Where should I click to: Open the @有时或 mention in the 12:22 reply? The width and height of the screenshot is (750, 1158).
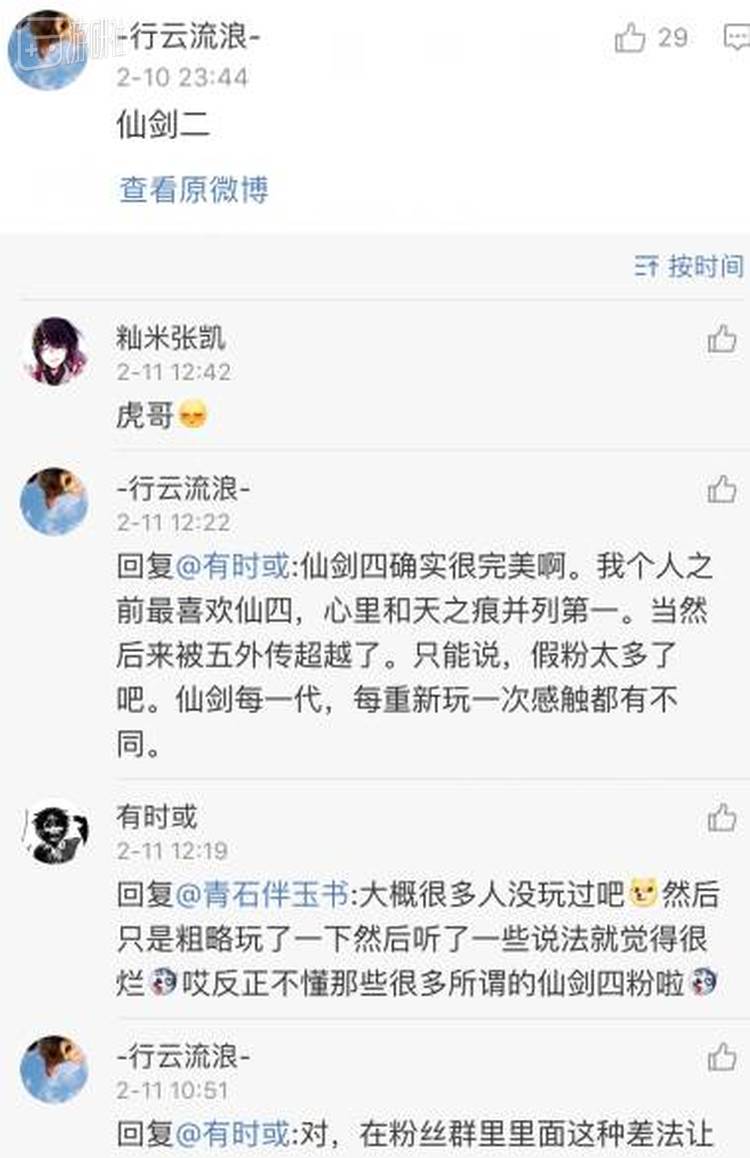232,568
